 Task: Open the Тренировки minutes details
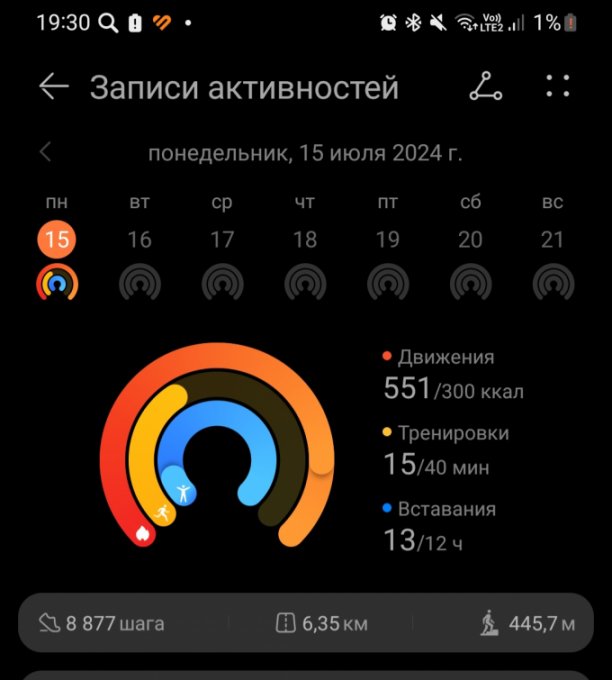(x=445, y=451)
